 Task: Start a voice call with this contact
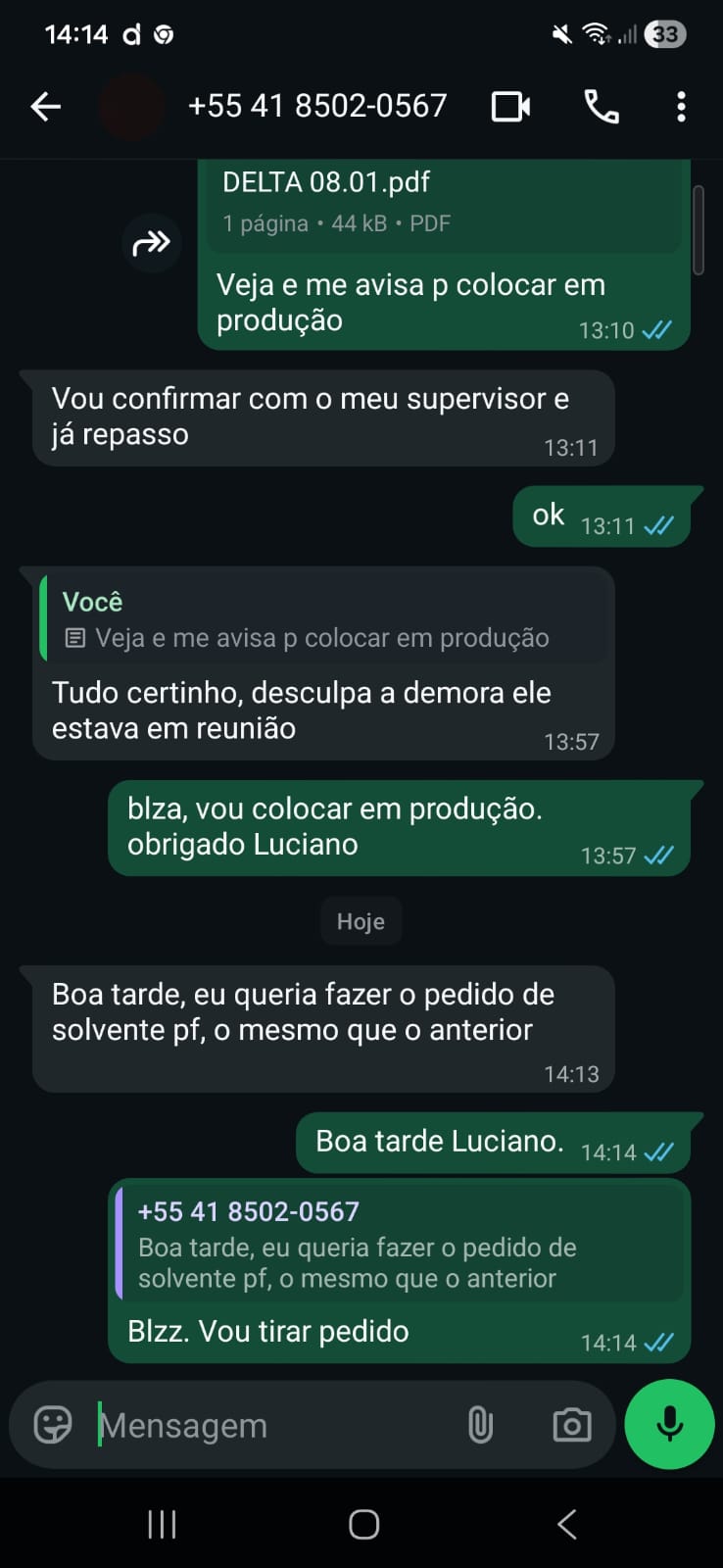pos(601,106)
